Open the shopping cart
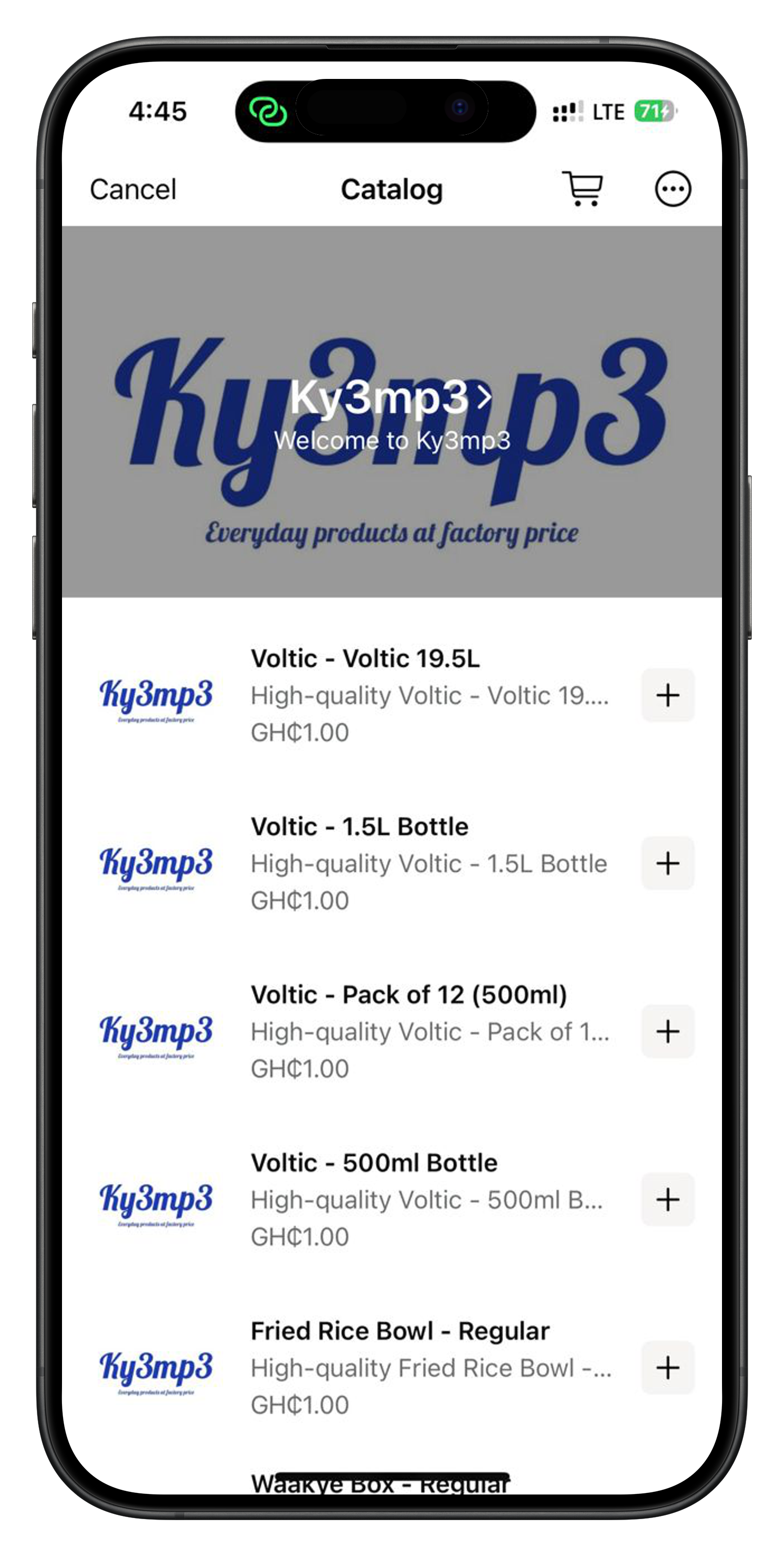Viewport: 784px width, 1556px height. tap(583, 189)
